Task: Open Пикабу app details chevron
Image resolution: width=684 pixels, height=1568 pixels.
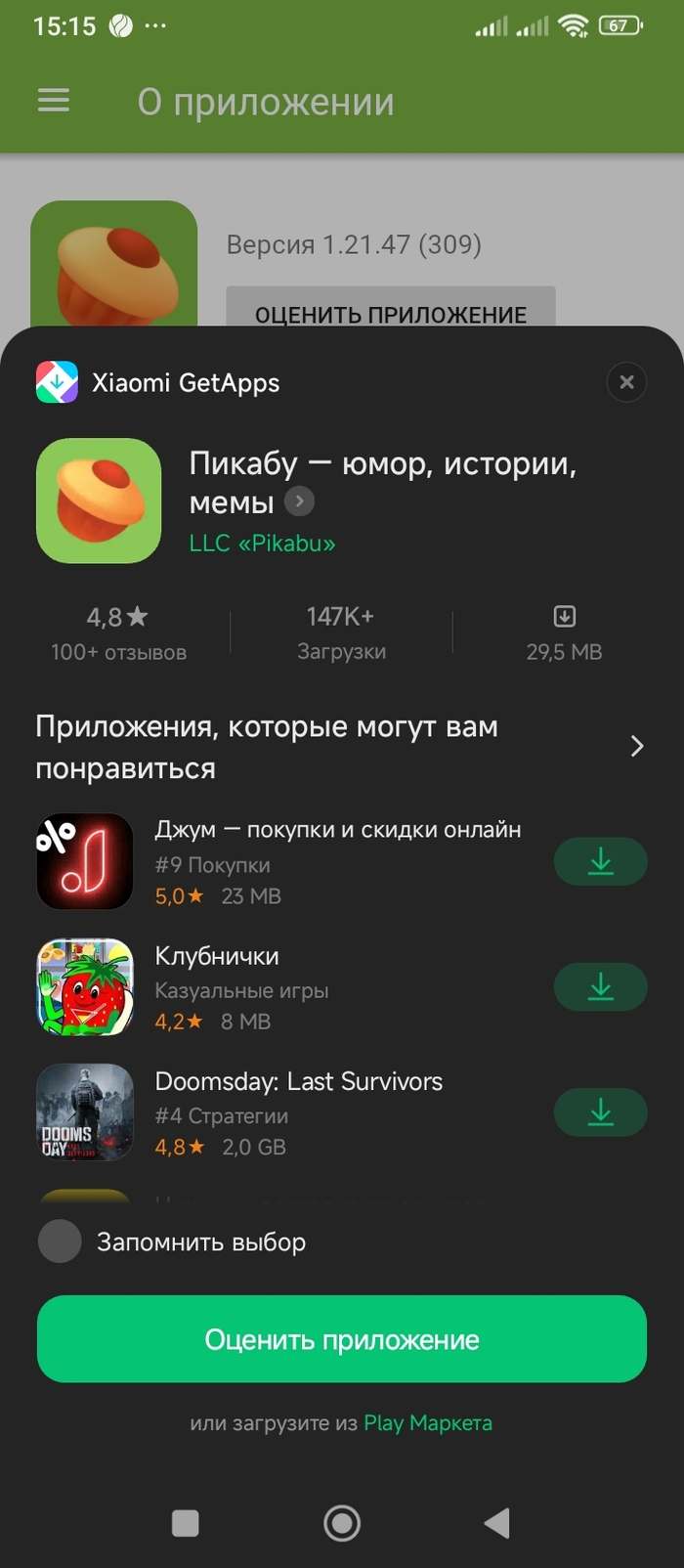Action: [x=299, y=502]
